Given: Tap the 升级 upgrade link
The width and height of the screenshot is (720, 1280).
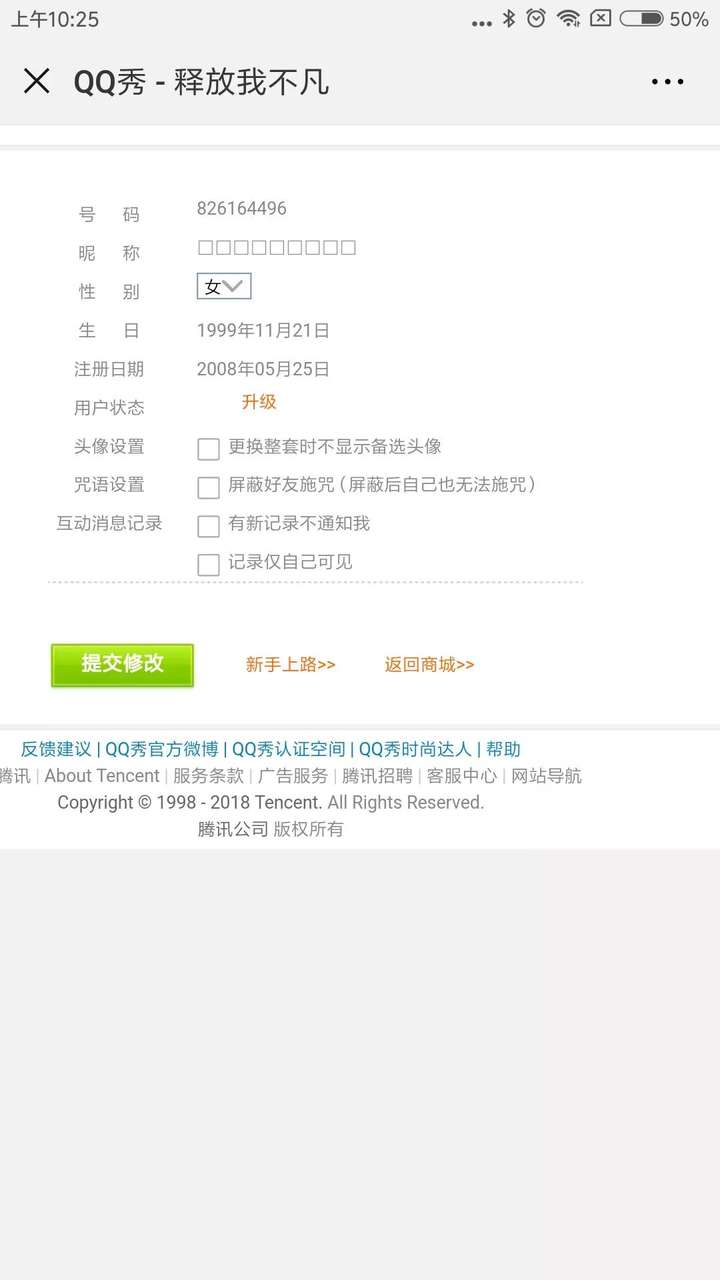Looking at the screenshot, I should coord(259,402).
